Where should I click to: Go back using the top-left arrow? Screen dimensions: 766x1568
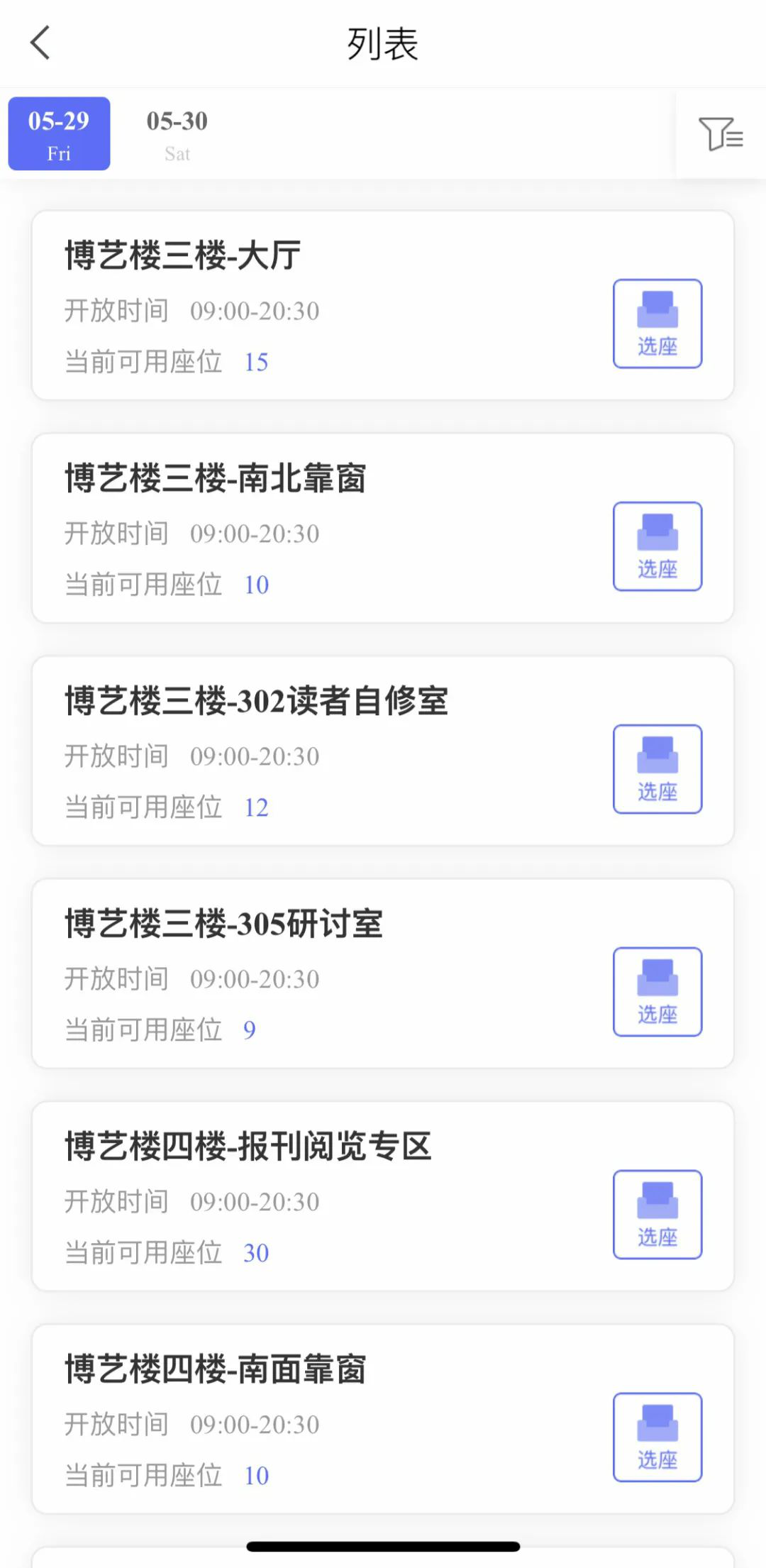(x=40, y=43)
